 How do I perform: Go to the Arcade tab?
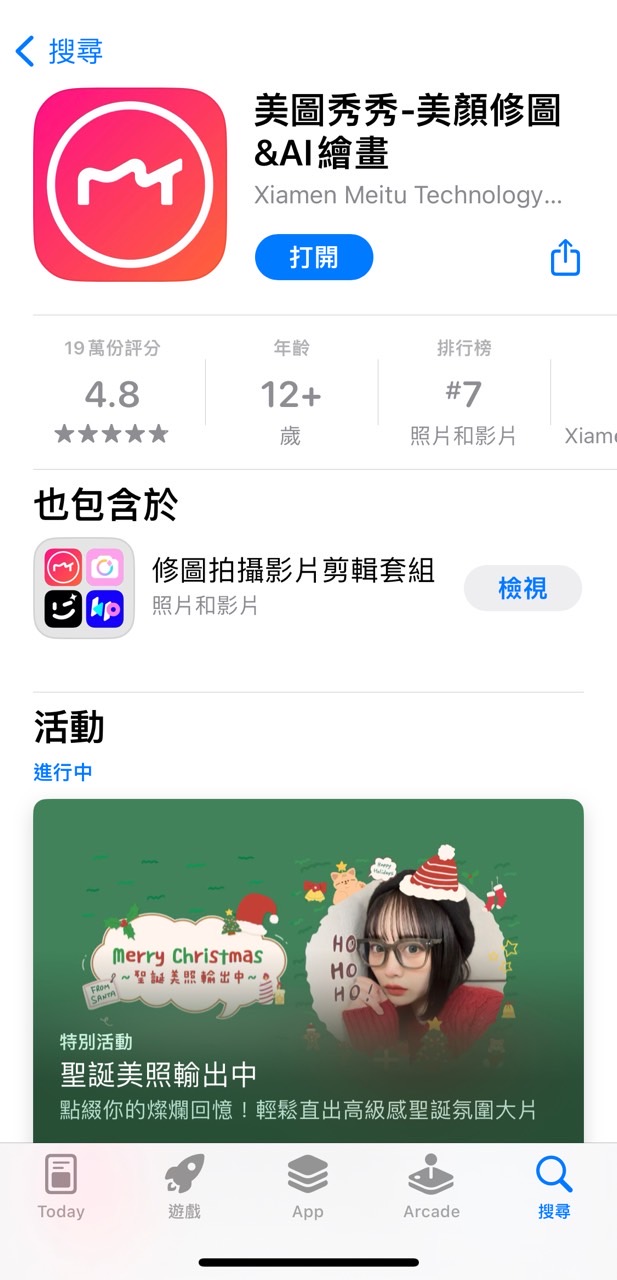pos(431,1188)
